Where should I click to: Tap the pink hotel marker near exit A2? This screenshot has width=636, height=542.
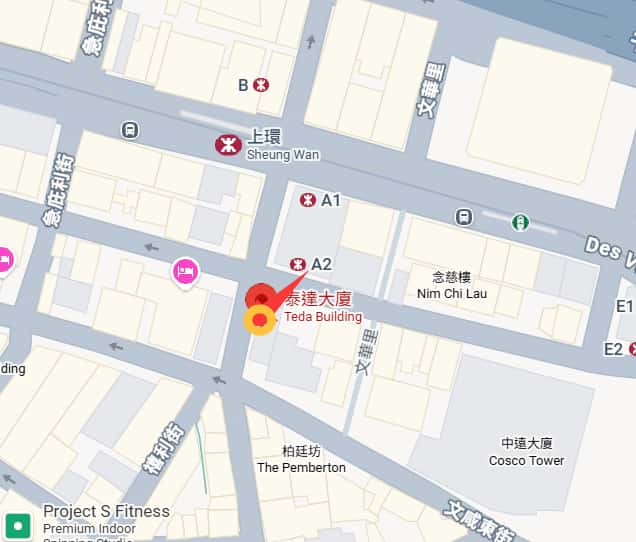[185, 270]
